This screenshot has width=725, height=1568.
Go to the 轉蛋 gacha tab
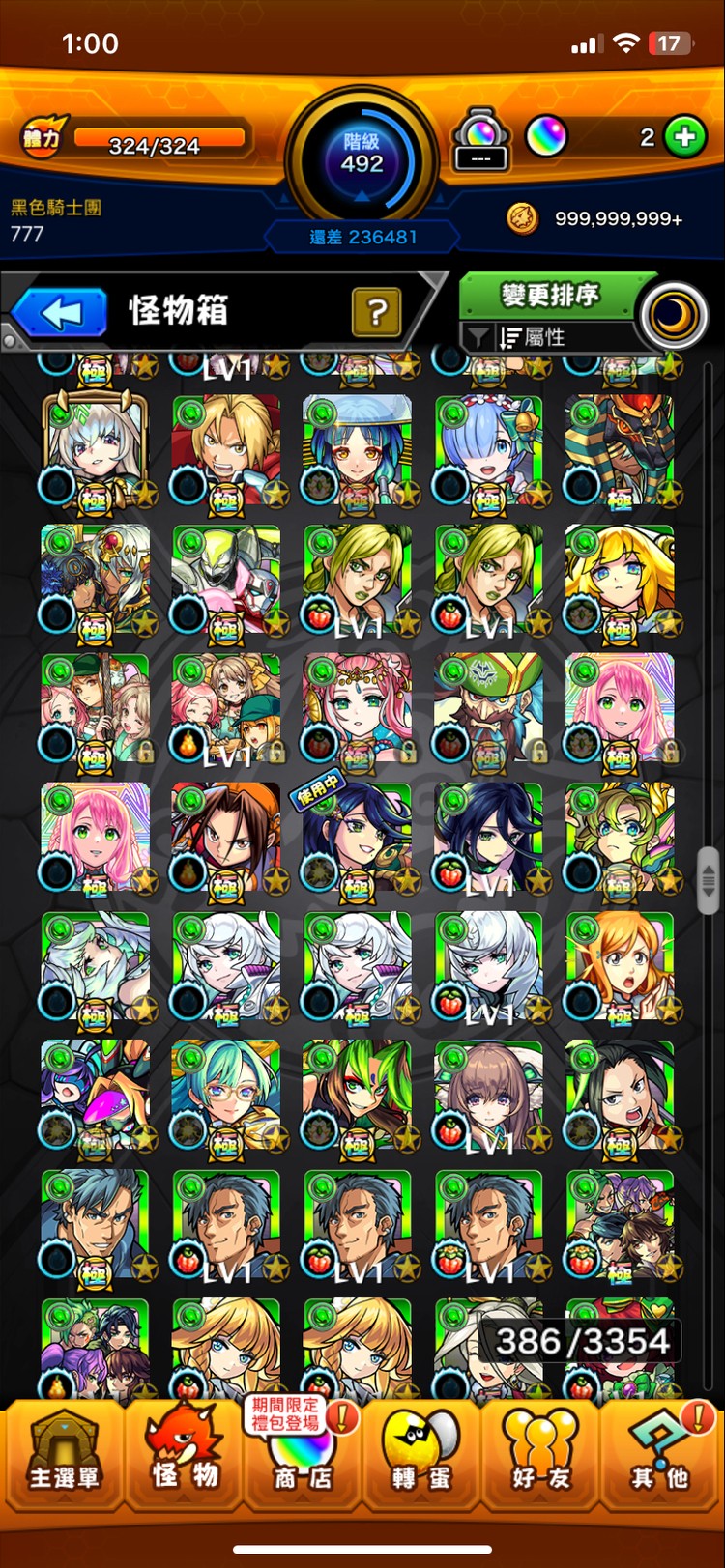[420, 1454]
